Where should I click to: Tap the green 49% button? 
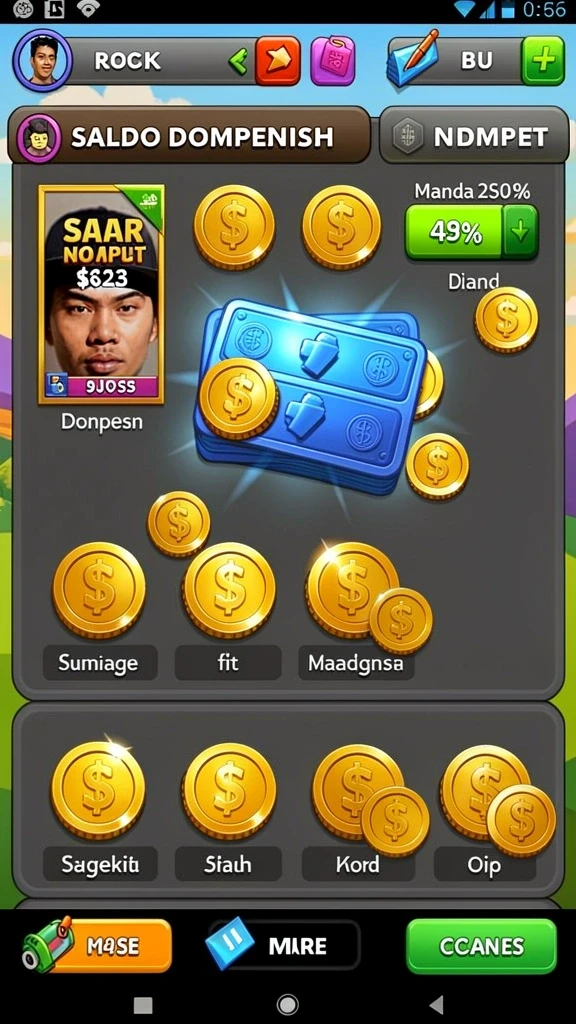coord(472,232)
